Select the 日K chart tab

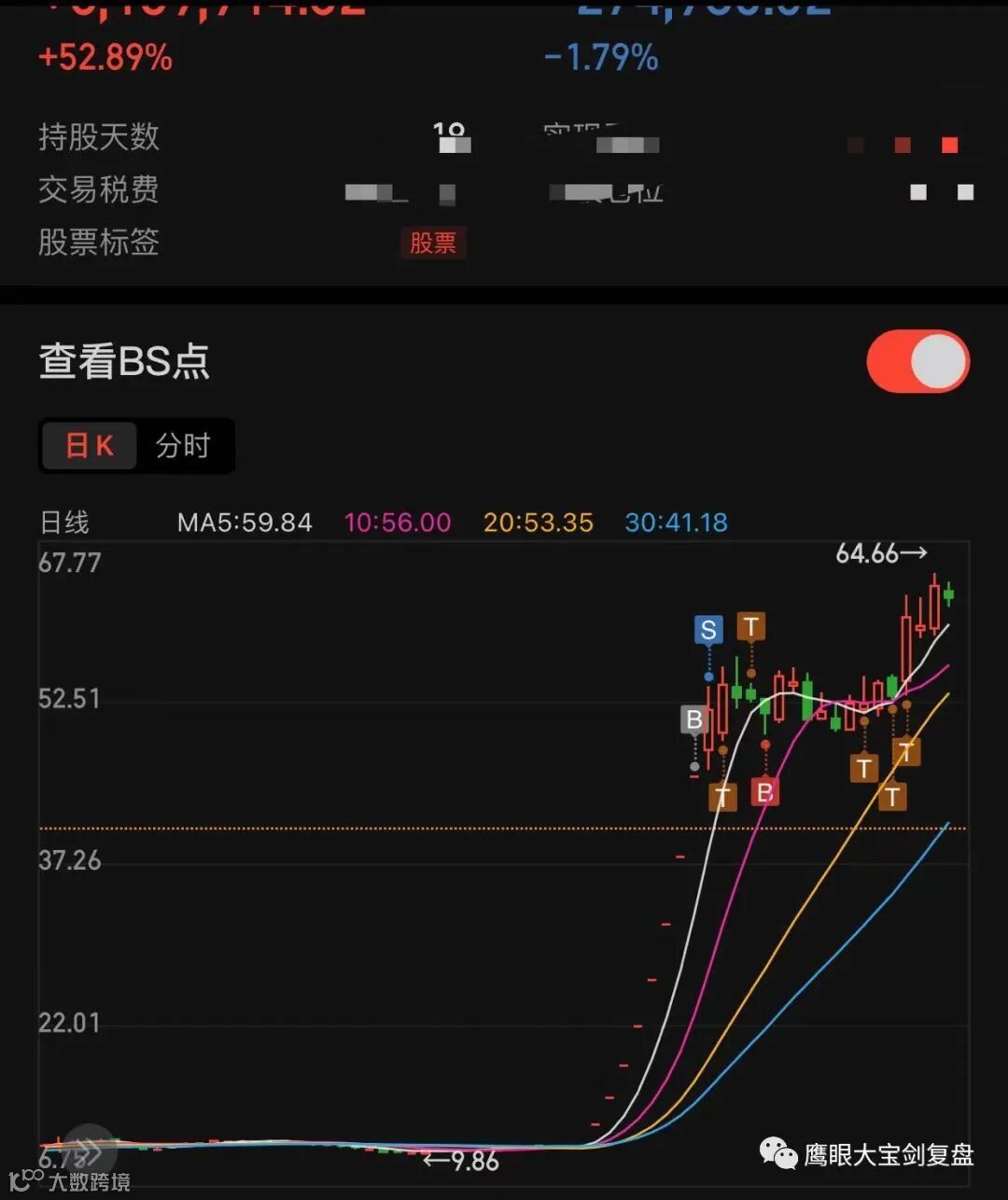pyautogui.click(x=90, y=446)
